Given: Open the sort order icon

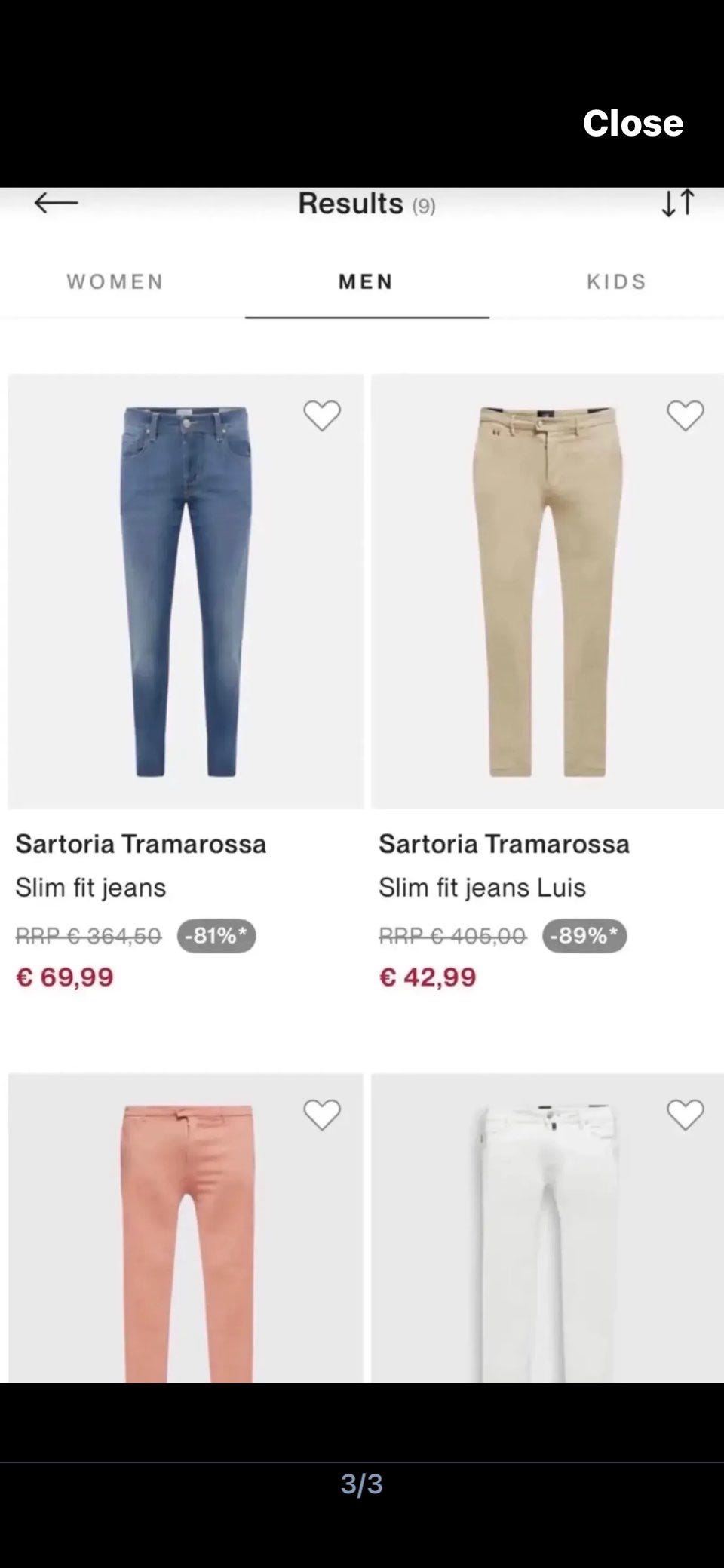Looking at the screenshot, I should 677,203.
